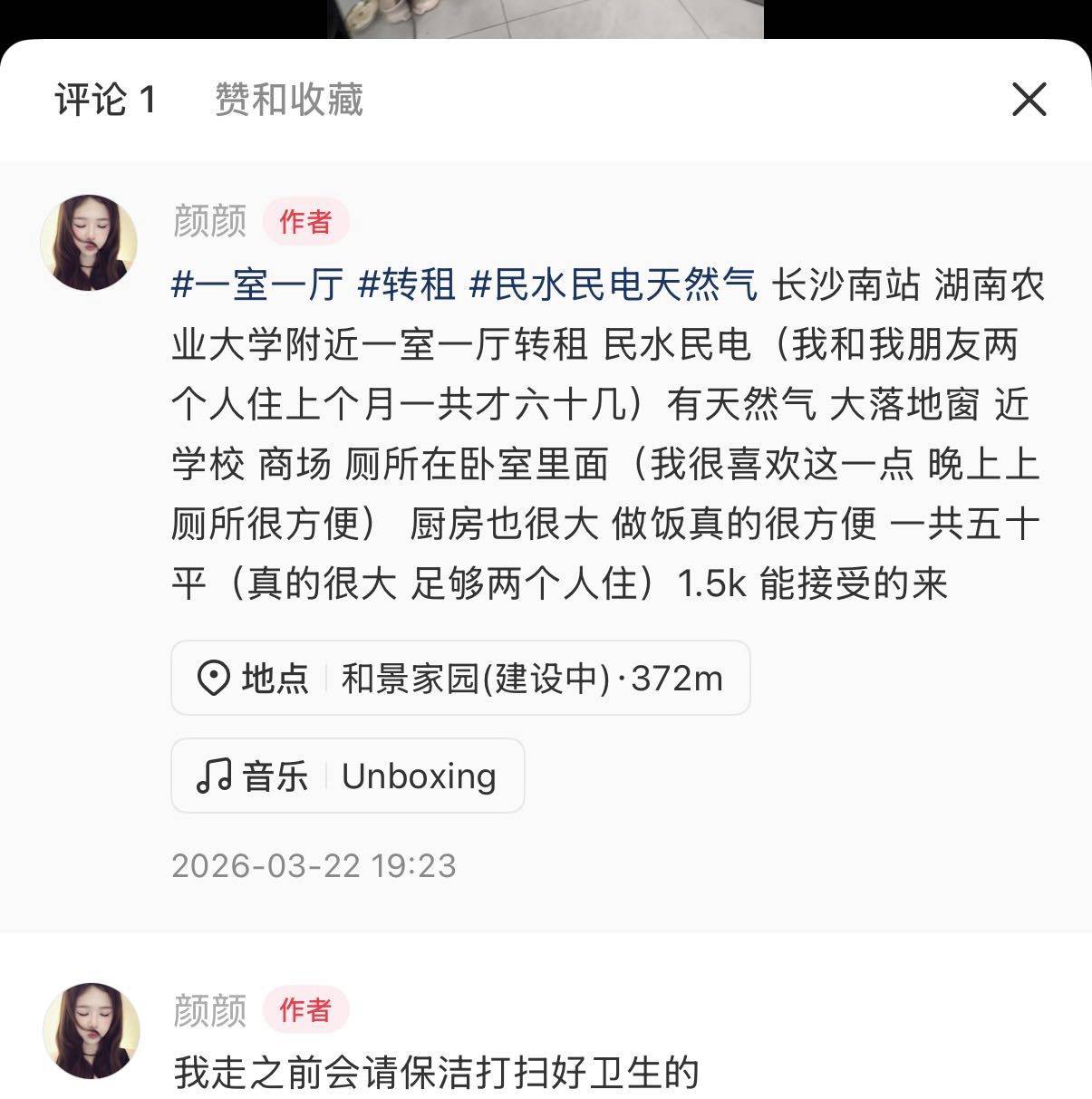Open 颜颜's avatar in the post description

pos(89,242)
